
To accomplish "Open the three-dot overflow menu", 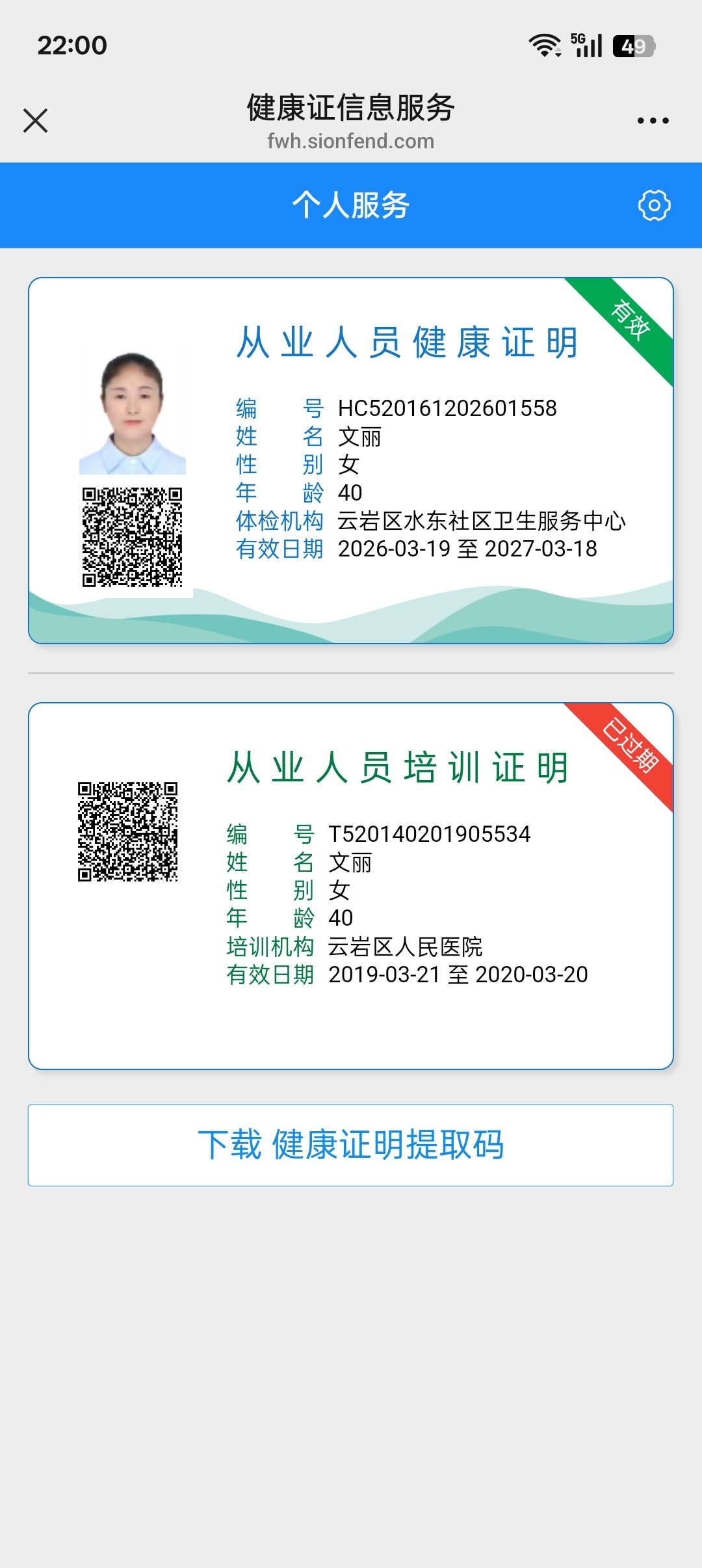I will (x=653, y=121).
